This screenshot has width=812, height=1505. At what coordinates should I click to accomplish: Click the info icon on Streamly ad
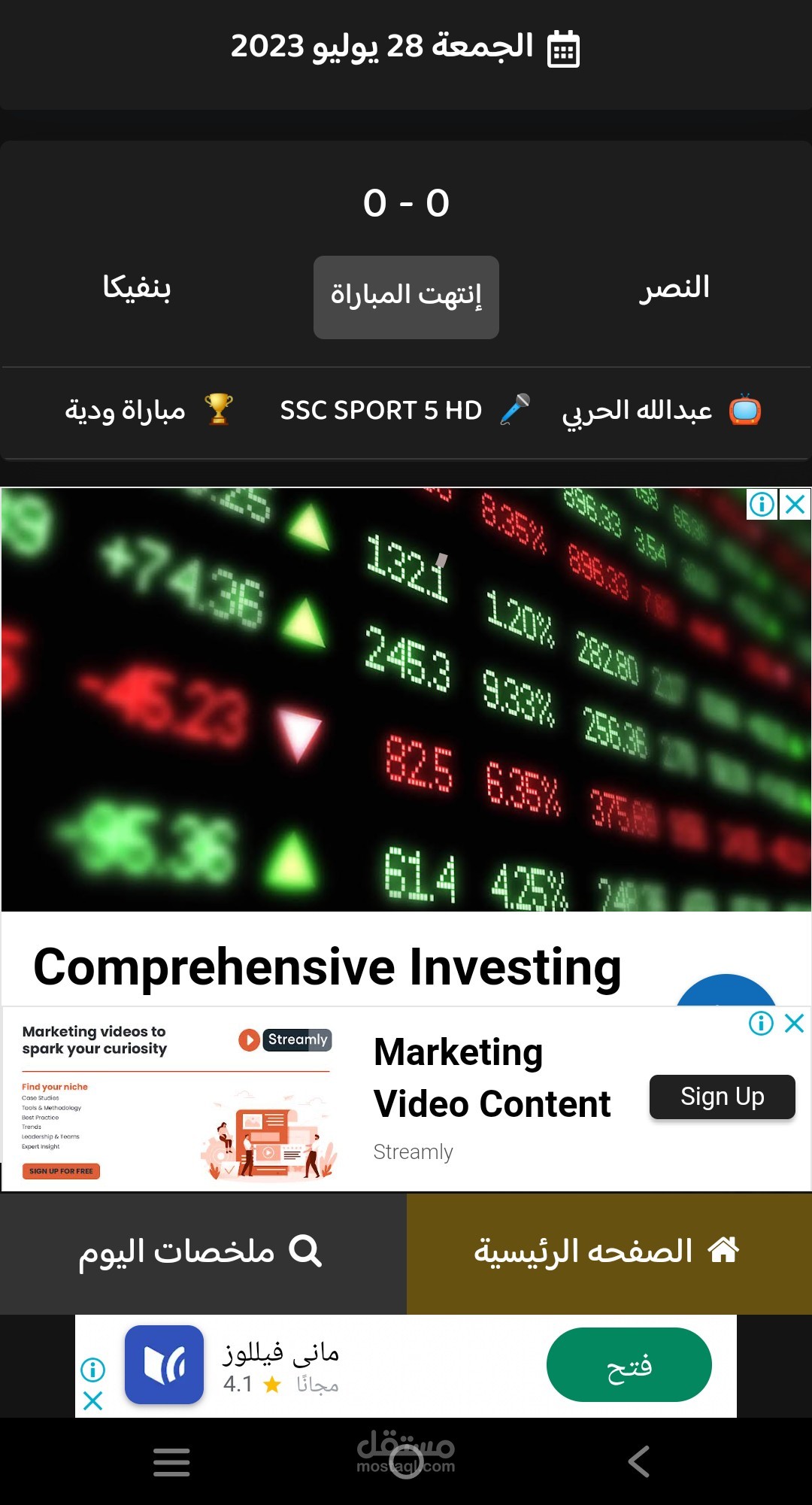pos(762,1023)
